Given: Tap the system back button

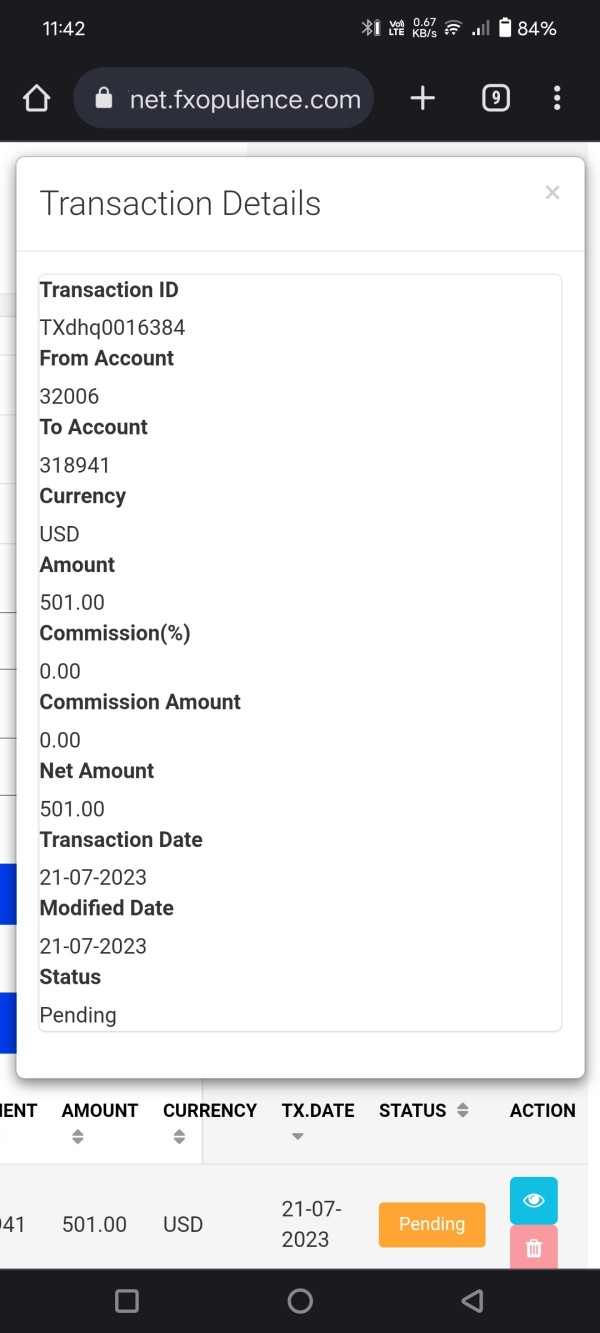Looking at the screenshot, I should click(472, 1300).
